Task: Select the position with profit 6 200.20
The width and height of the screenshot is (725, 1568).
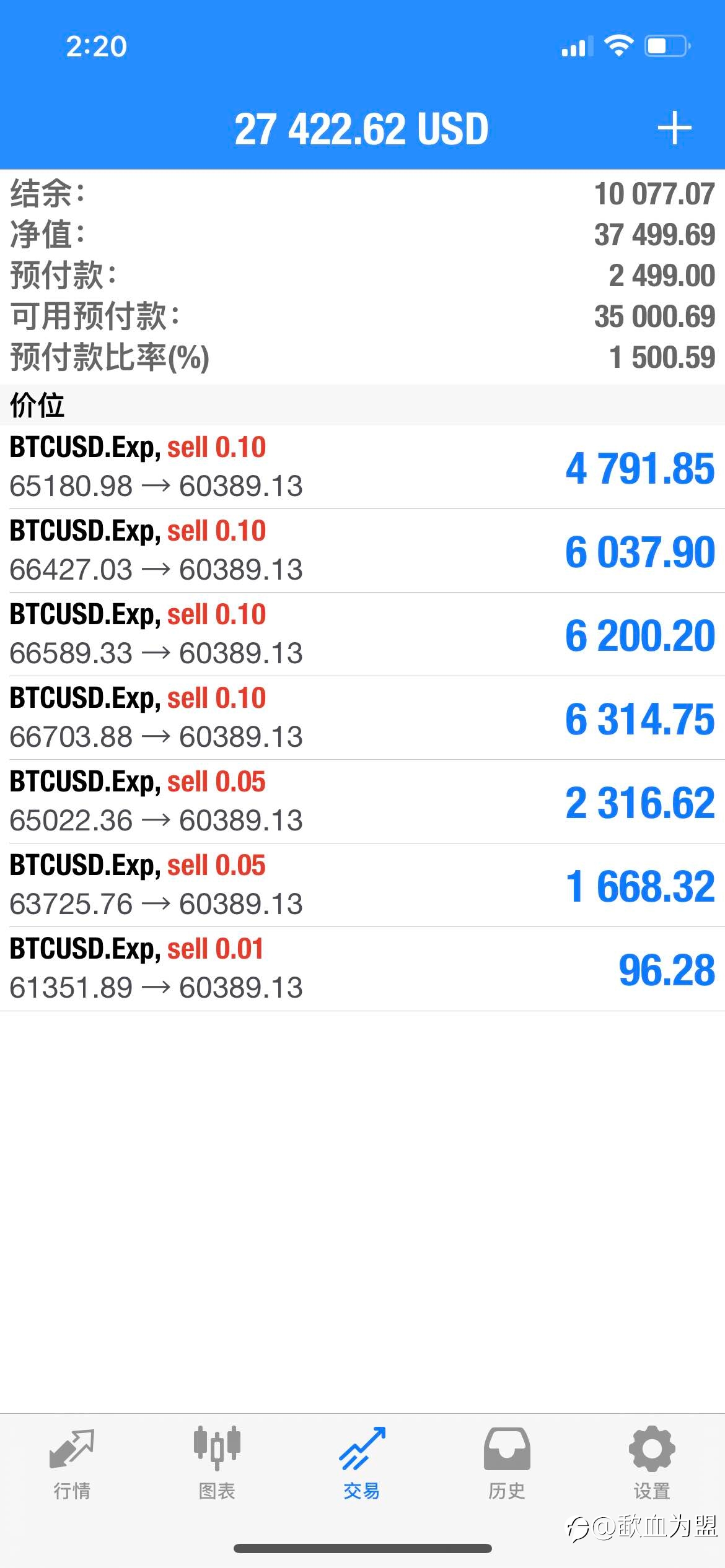Action: (x=362, y=634)
